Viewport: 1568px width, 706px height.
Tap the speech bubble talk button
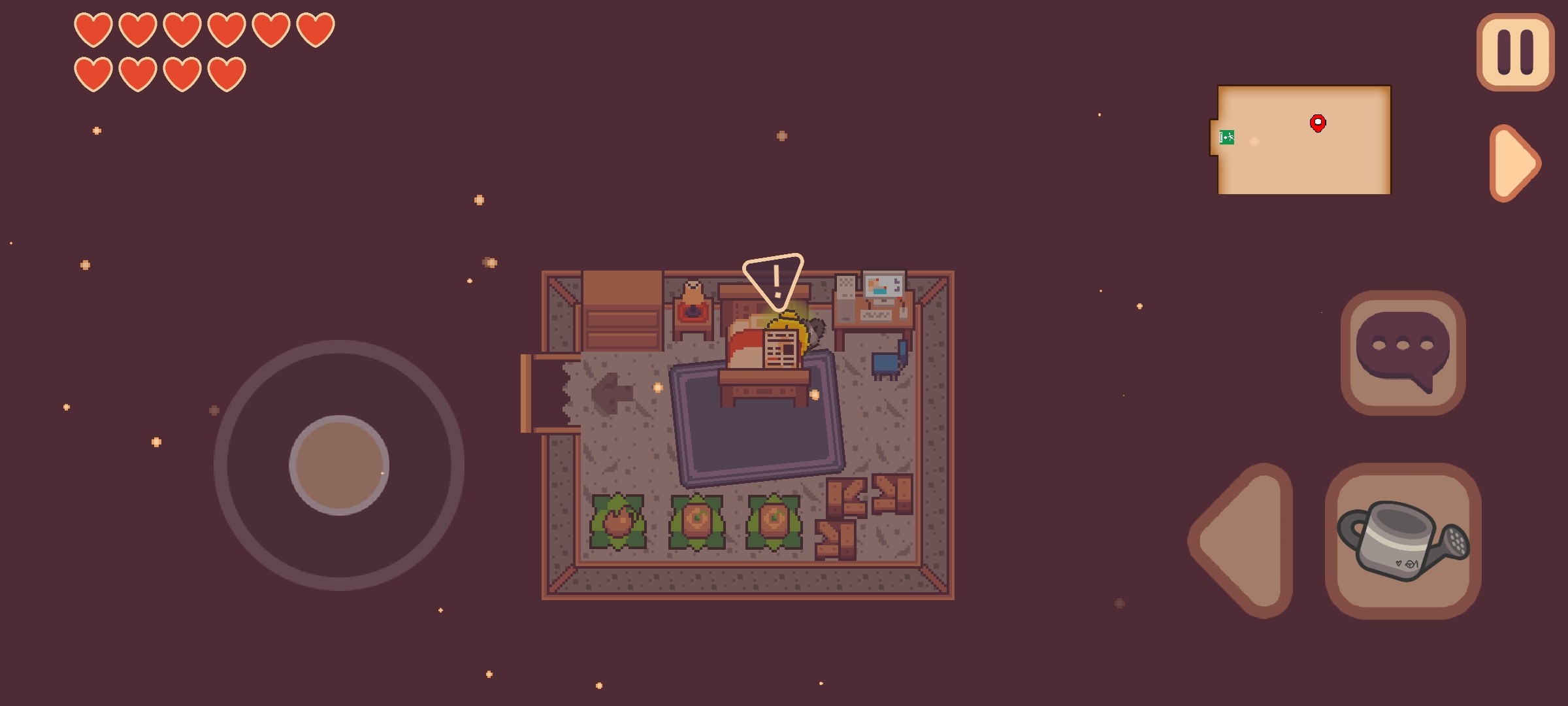(x=1402, y=352)
